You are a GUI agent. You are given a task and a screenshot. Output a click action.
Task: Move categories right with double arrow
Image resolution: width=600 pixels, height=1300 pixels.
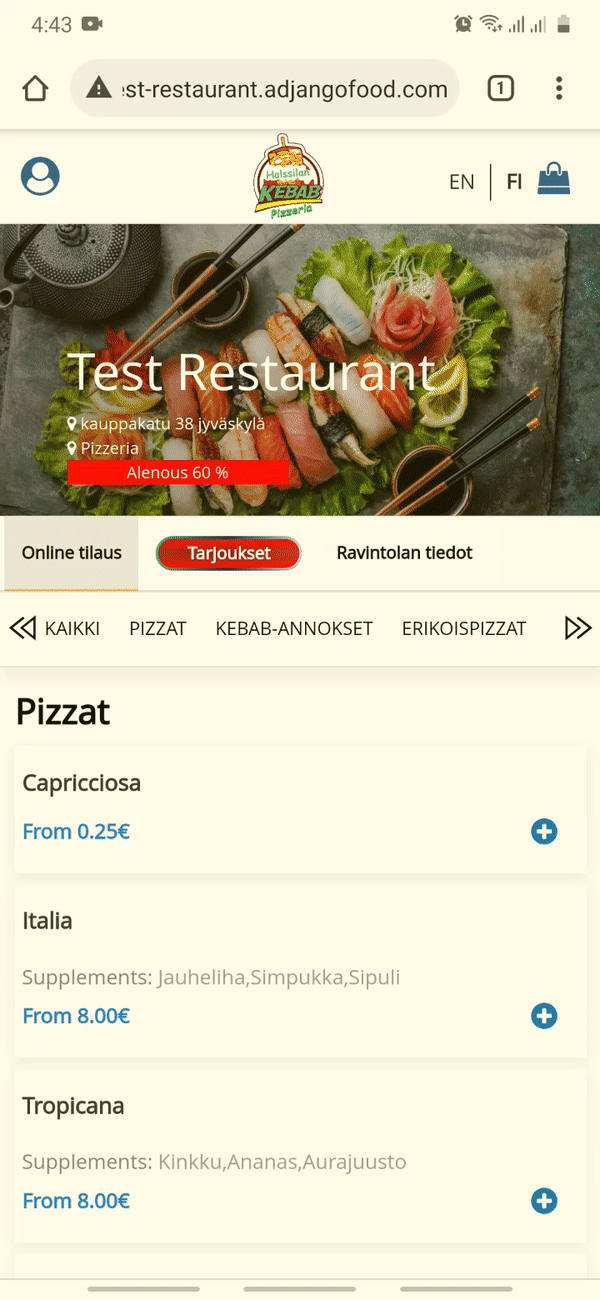(578, 628)
